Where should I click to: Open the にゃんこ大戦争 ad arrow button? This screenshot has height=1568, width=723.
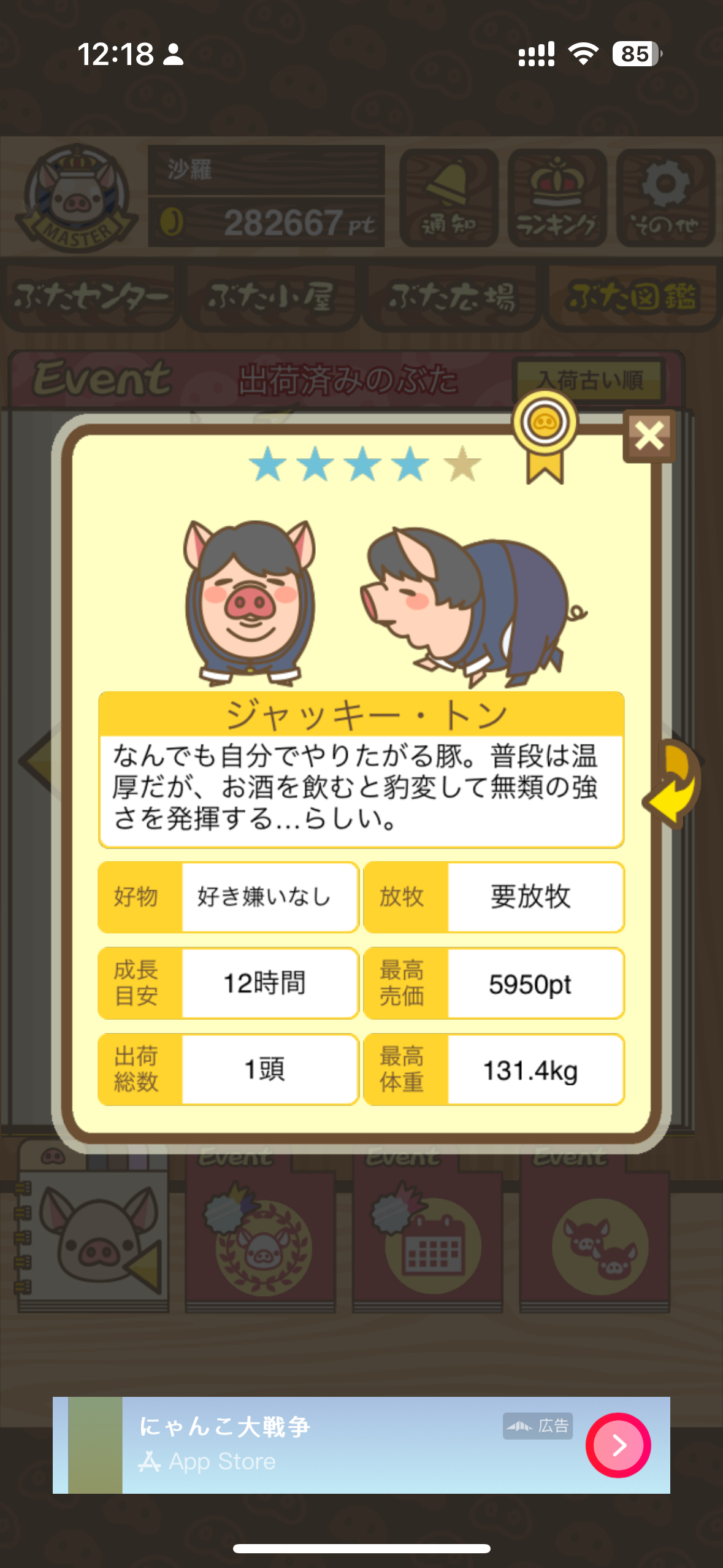[x=618, y=1445]
